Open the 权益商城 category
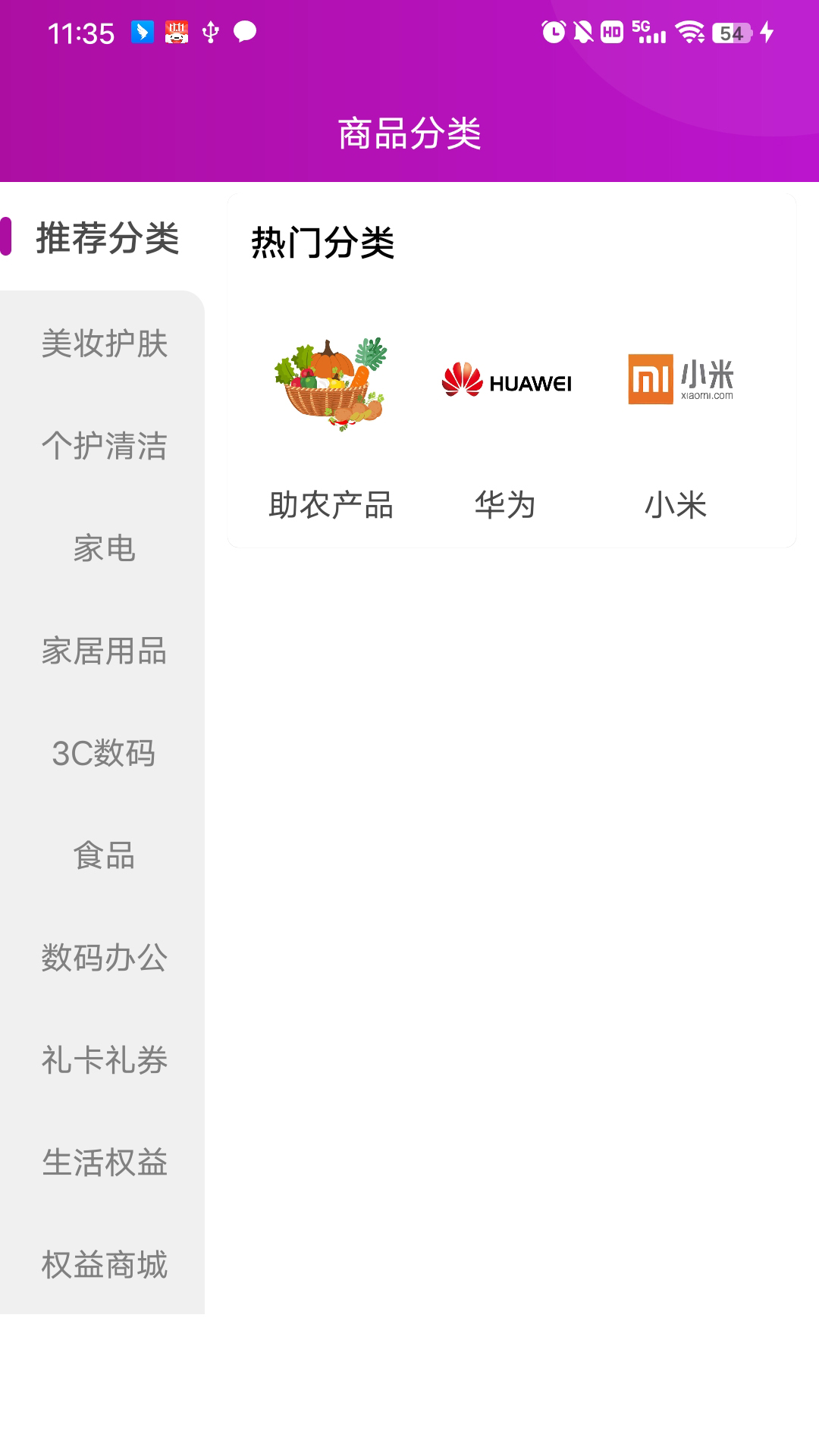This screenshot has height=1456, width=819. coord(104,1265)
